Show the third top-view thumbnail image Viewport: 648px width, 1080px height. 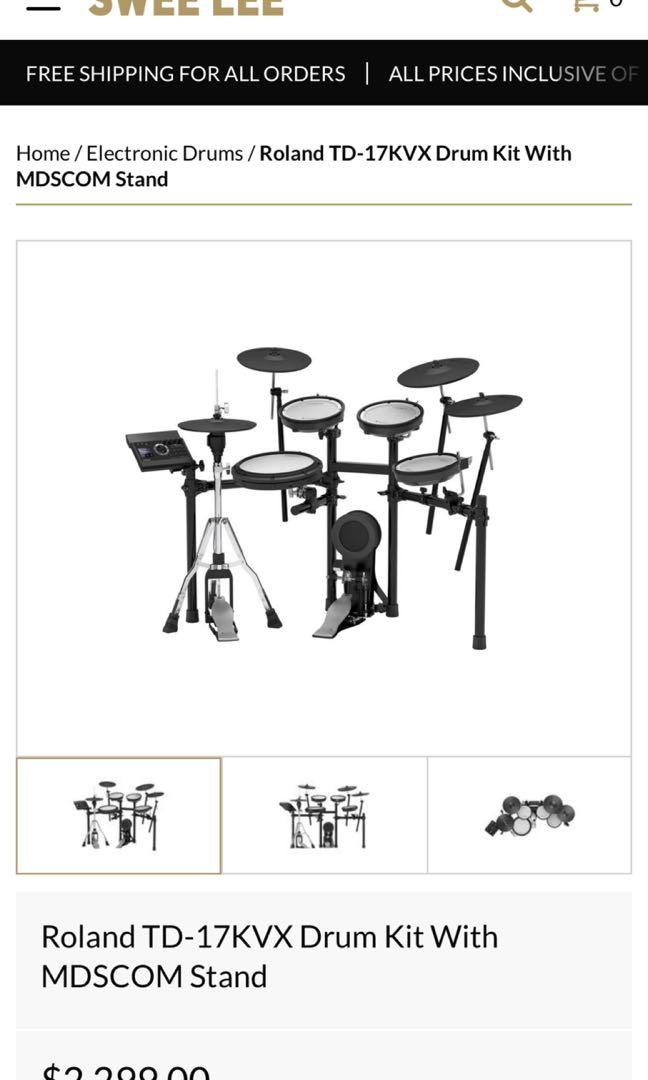tap(530, 815)
